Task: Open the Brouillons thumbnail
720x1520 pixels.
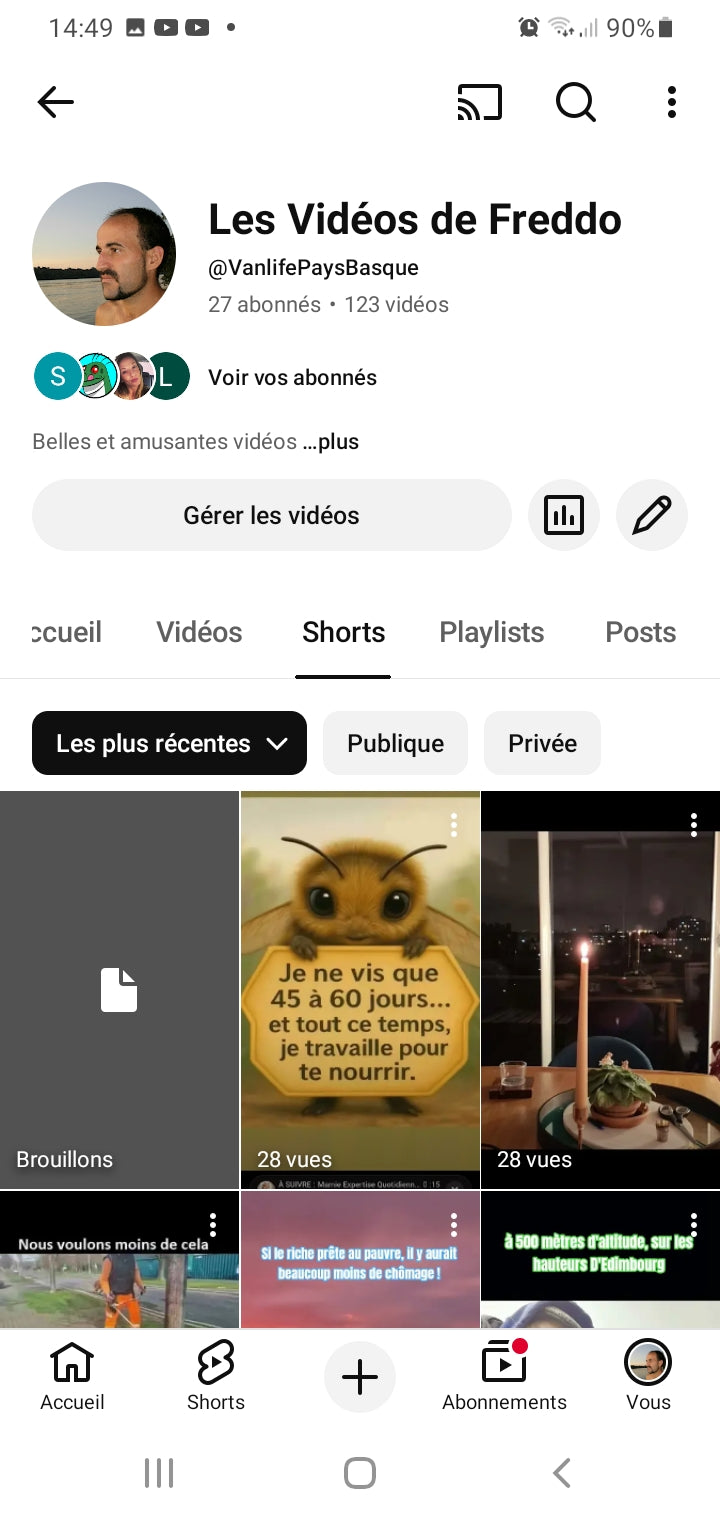Action: pos(119,990)
